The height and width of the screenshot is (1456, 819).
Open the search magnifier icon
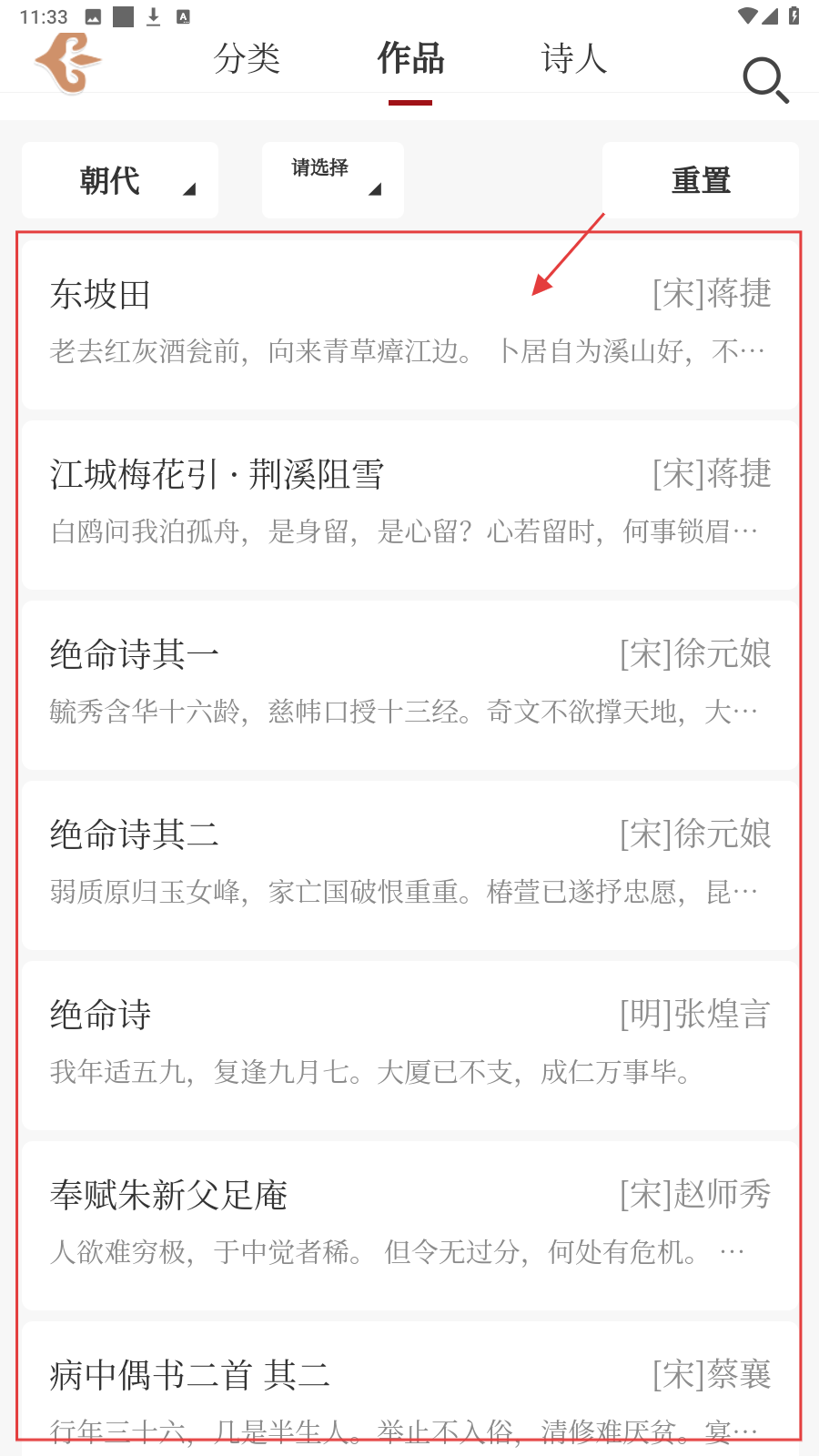click(x=764, y=80)
